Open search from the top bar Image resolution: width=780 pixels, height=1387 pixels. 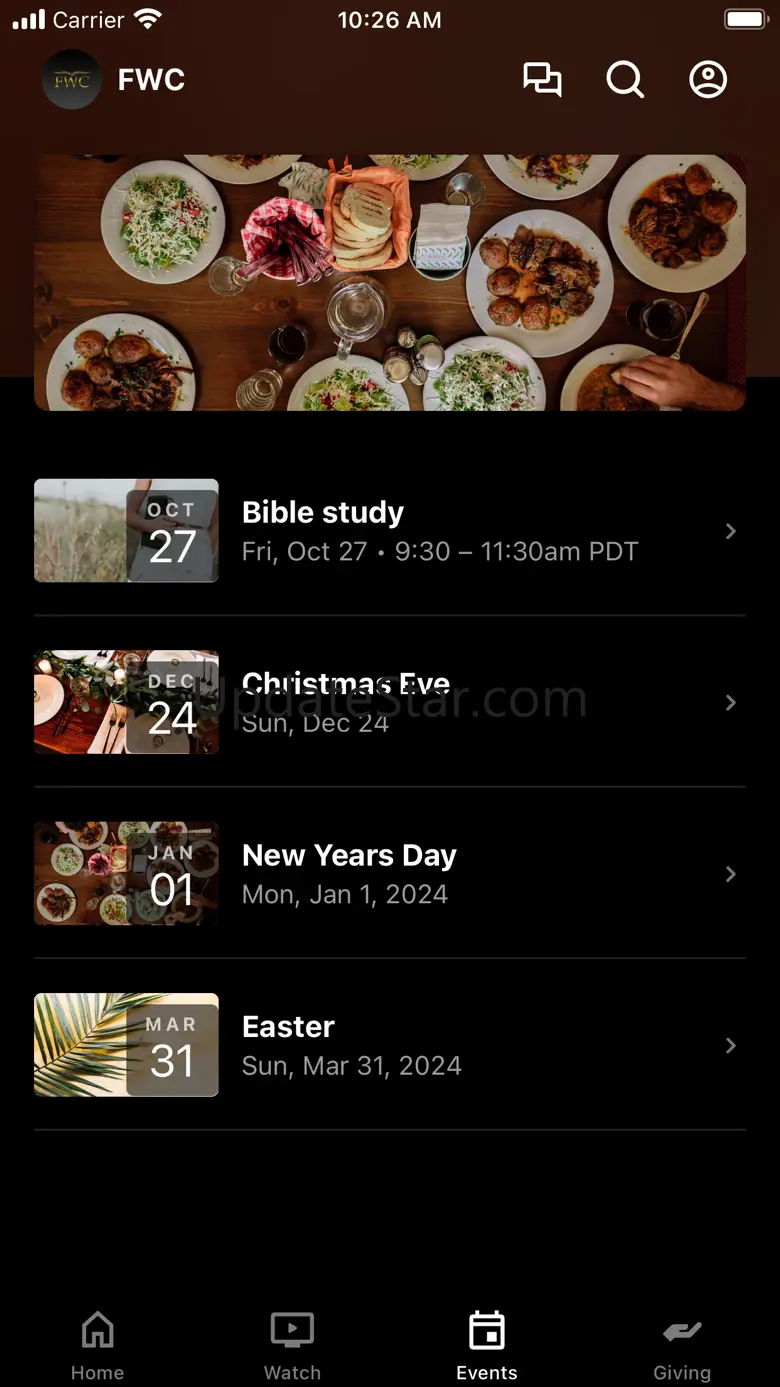tap(625, 80)
